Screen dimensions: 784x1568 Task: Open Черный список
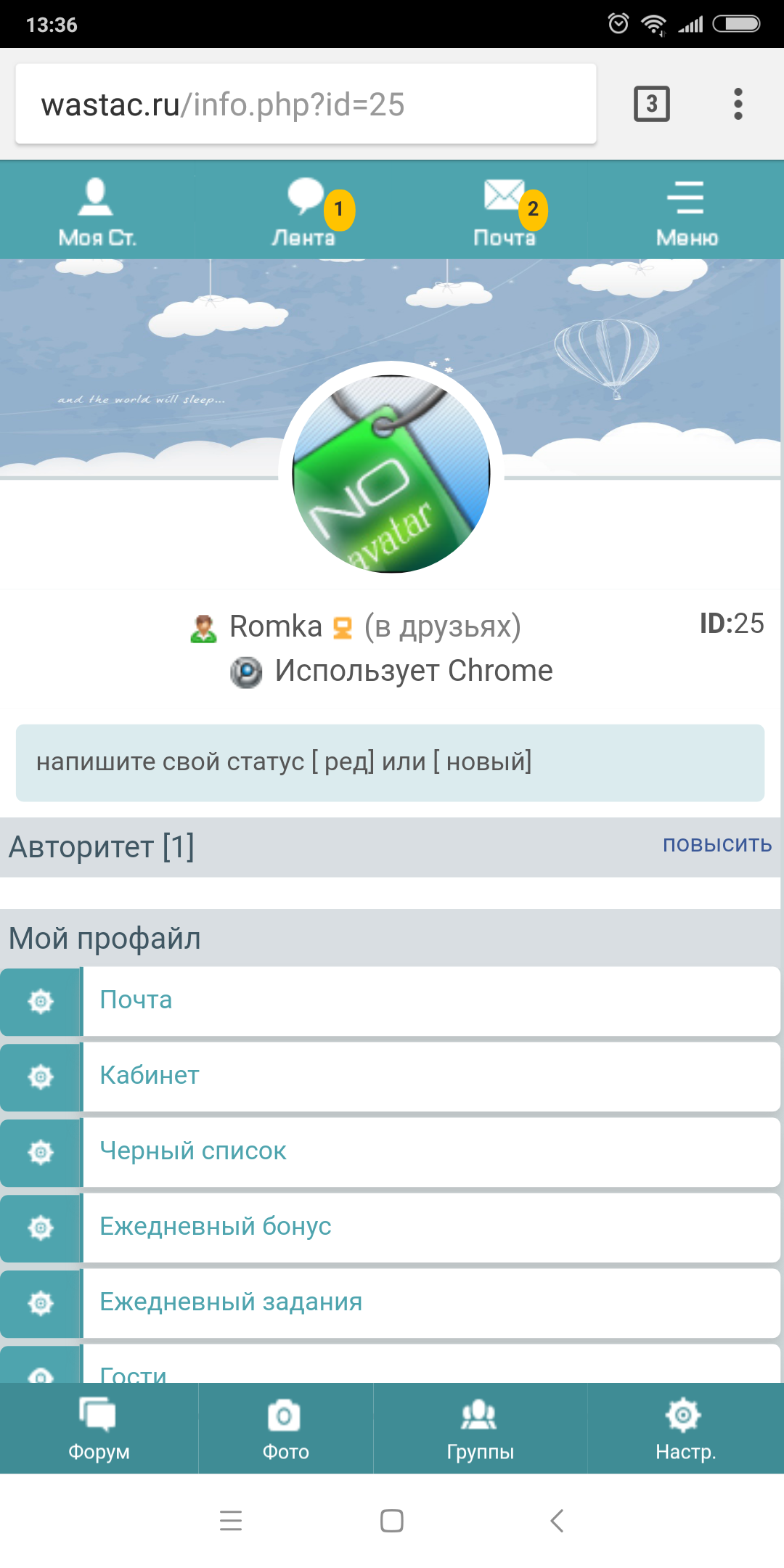coord(193,1151)
